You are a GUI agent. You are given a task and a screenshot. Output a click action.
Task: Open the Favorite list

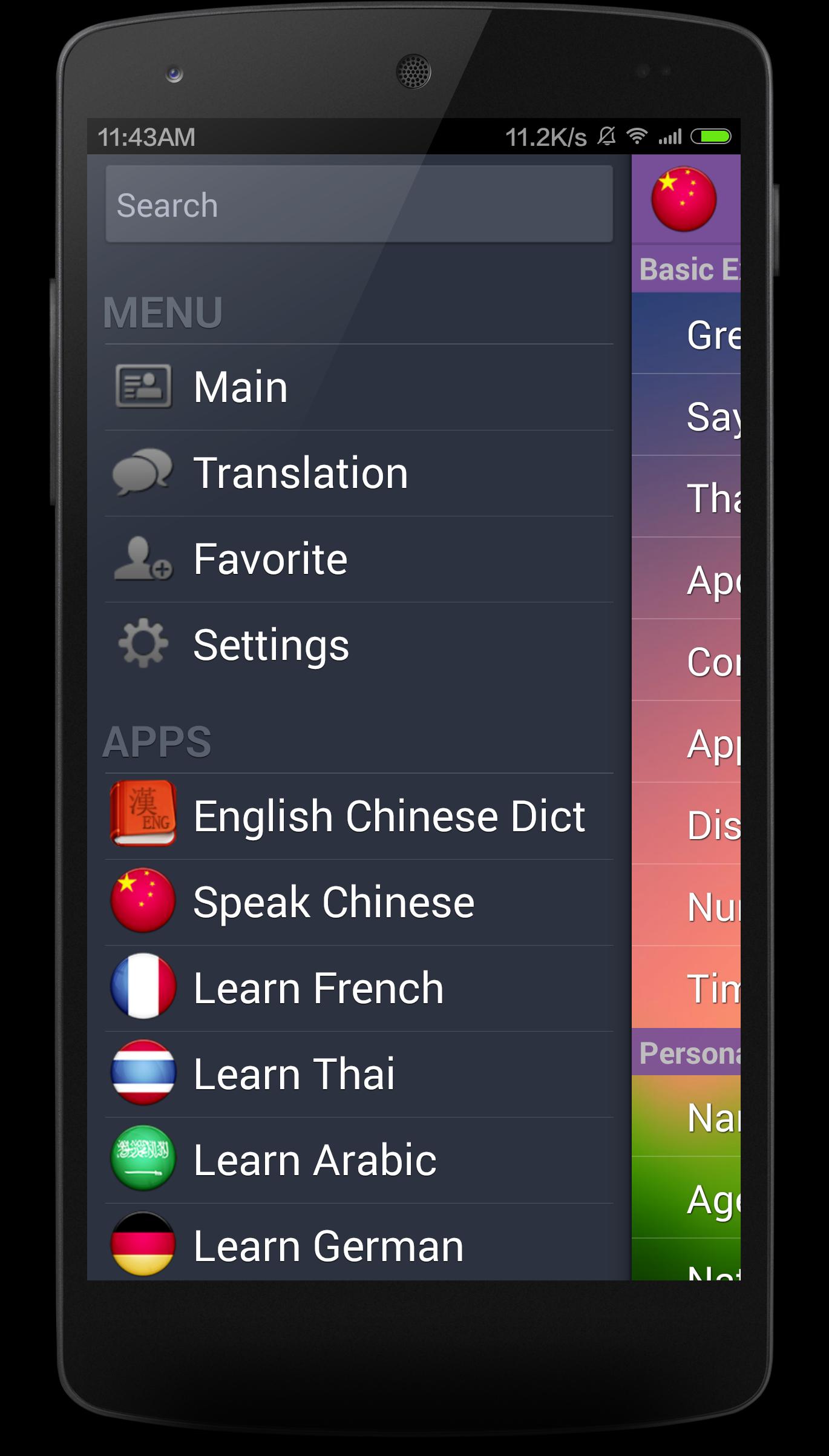[359, 559]
